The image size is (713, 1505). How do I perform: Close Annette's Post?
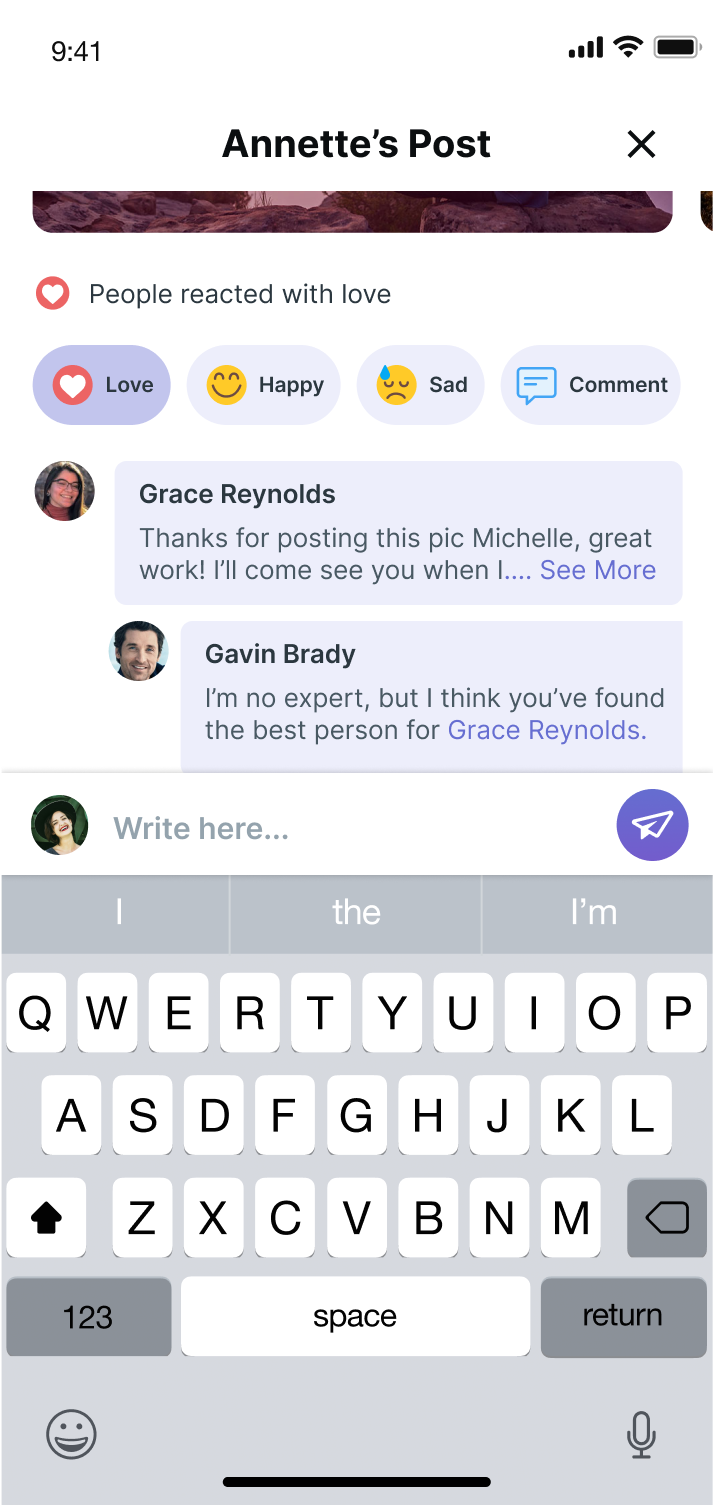point(641,145)
